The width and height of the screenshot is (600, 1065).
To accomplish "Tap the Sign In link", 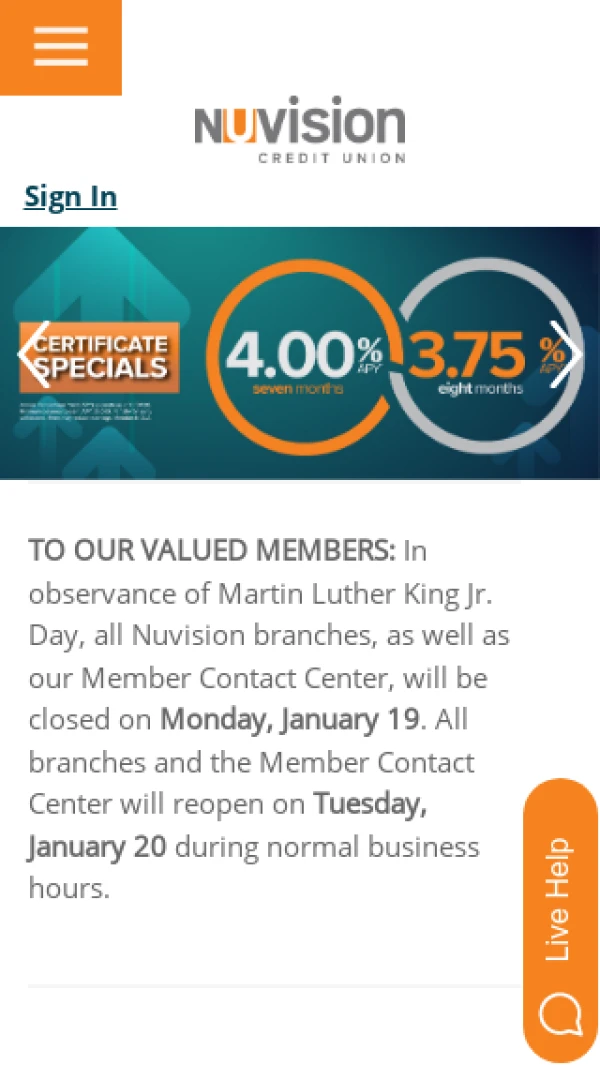I will pos(70,196).
